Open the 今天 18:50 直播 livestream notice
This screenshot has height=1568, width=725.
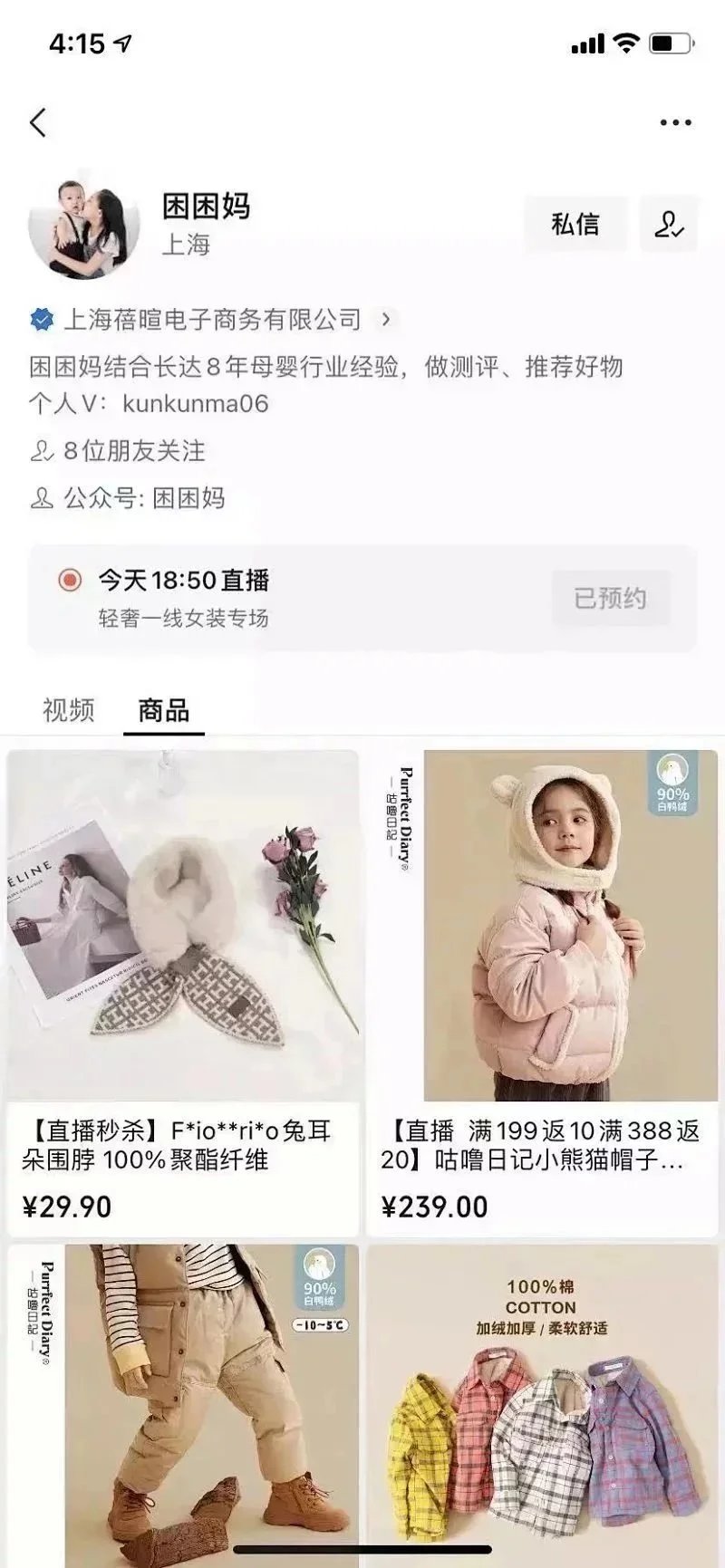tap(272, 598)
